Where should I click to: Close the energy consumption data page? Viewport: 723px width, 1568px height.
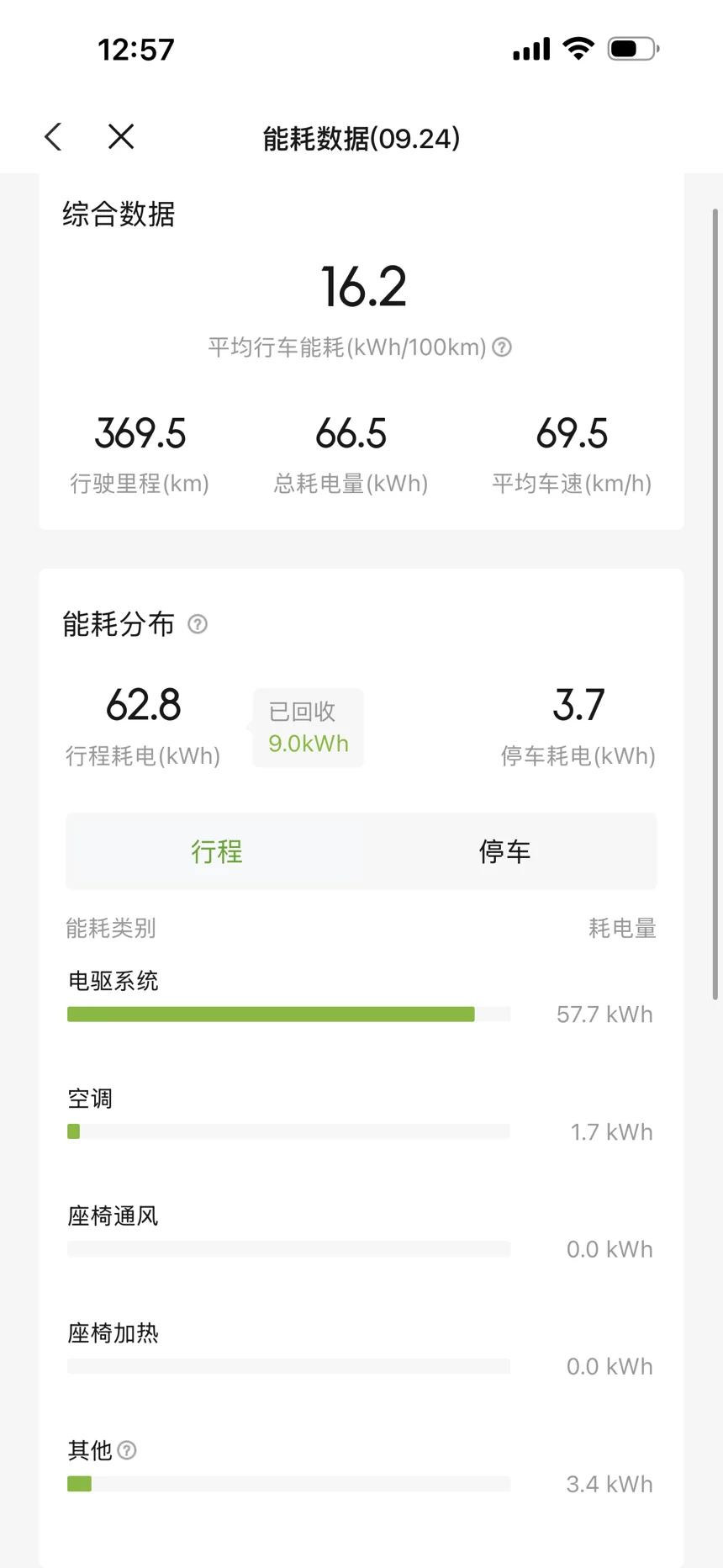point(121,136)
